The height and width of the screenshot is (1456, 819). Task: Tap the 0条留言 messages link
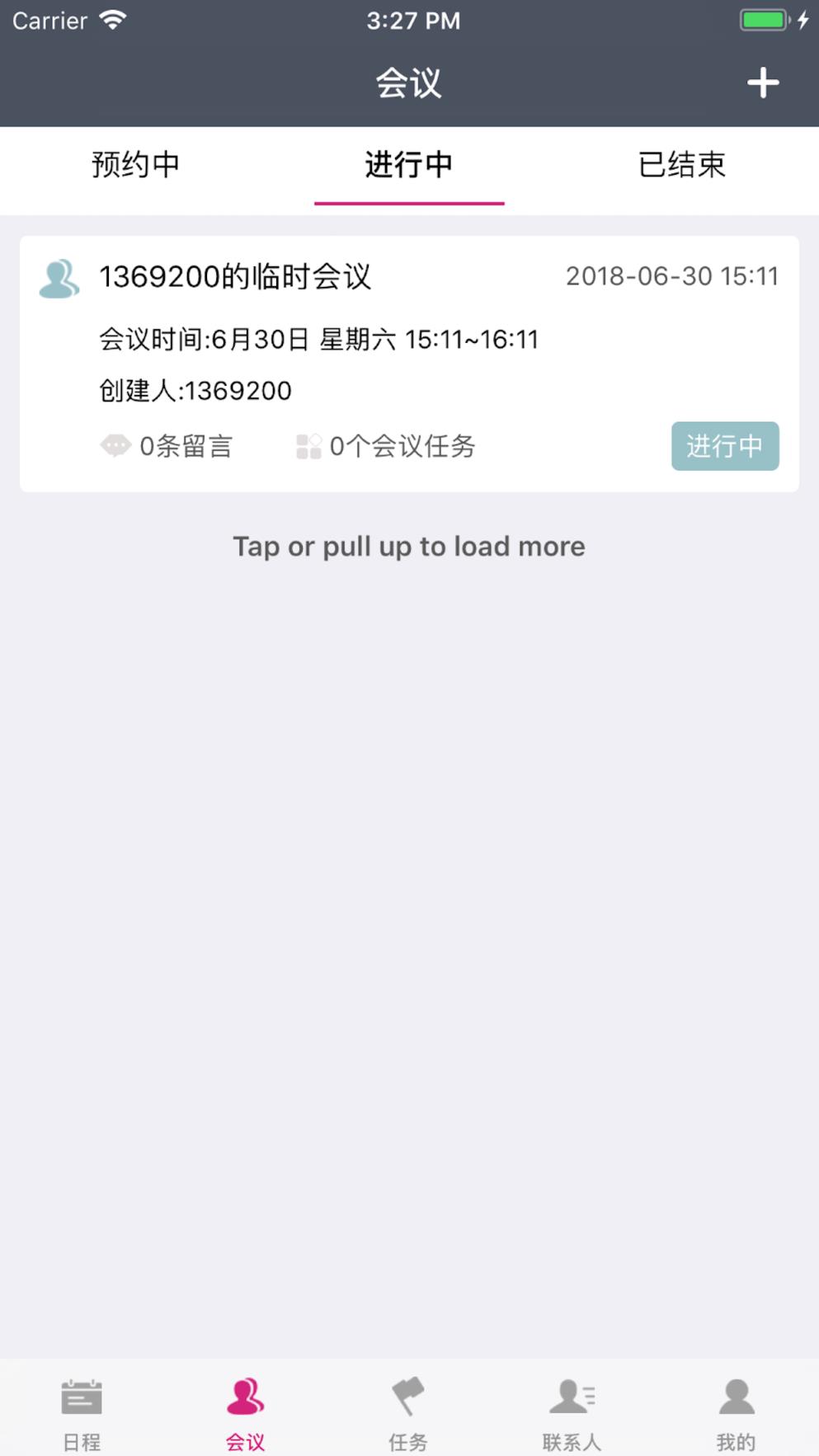click(187, 446)
